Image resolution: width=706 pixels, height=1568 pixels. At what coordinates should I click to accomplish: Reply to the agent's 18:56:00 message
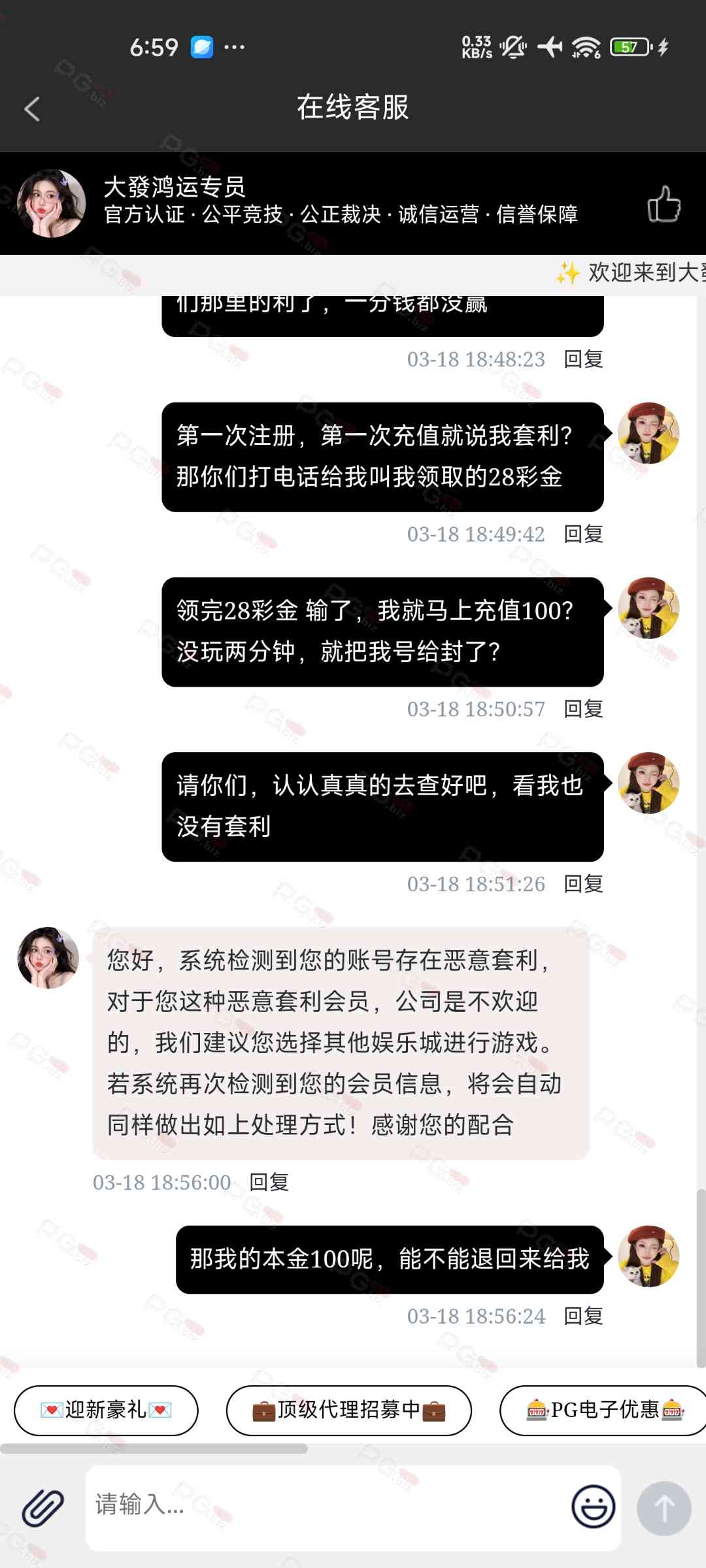pos(269,1182)
